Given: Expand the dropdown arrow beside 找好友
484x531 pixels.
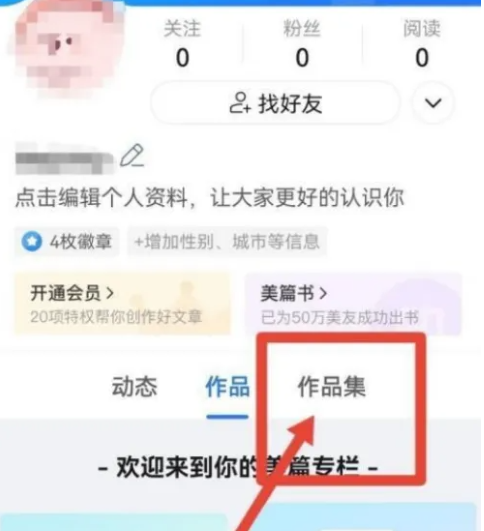Looking at the screenshot, I should pos(433,103).
